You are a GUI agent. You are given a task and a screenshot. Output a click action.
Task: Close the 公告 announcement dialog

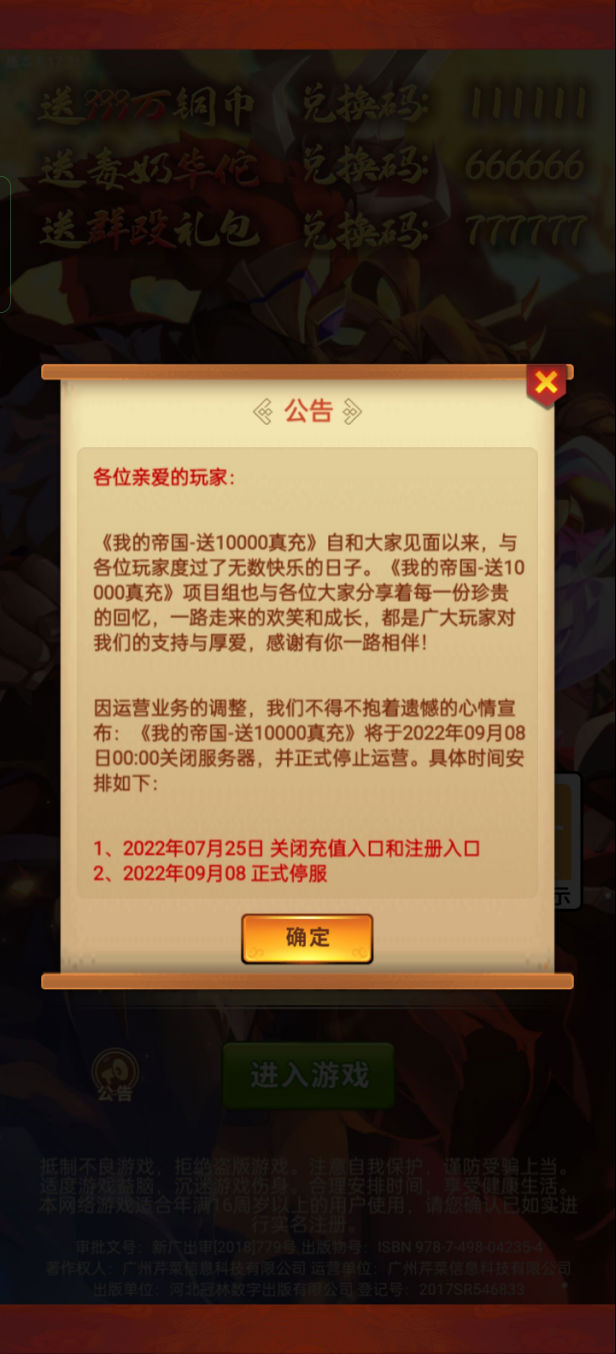click(x=545, y=382)
